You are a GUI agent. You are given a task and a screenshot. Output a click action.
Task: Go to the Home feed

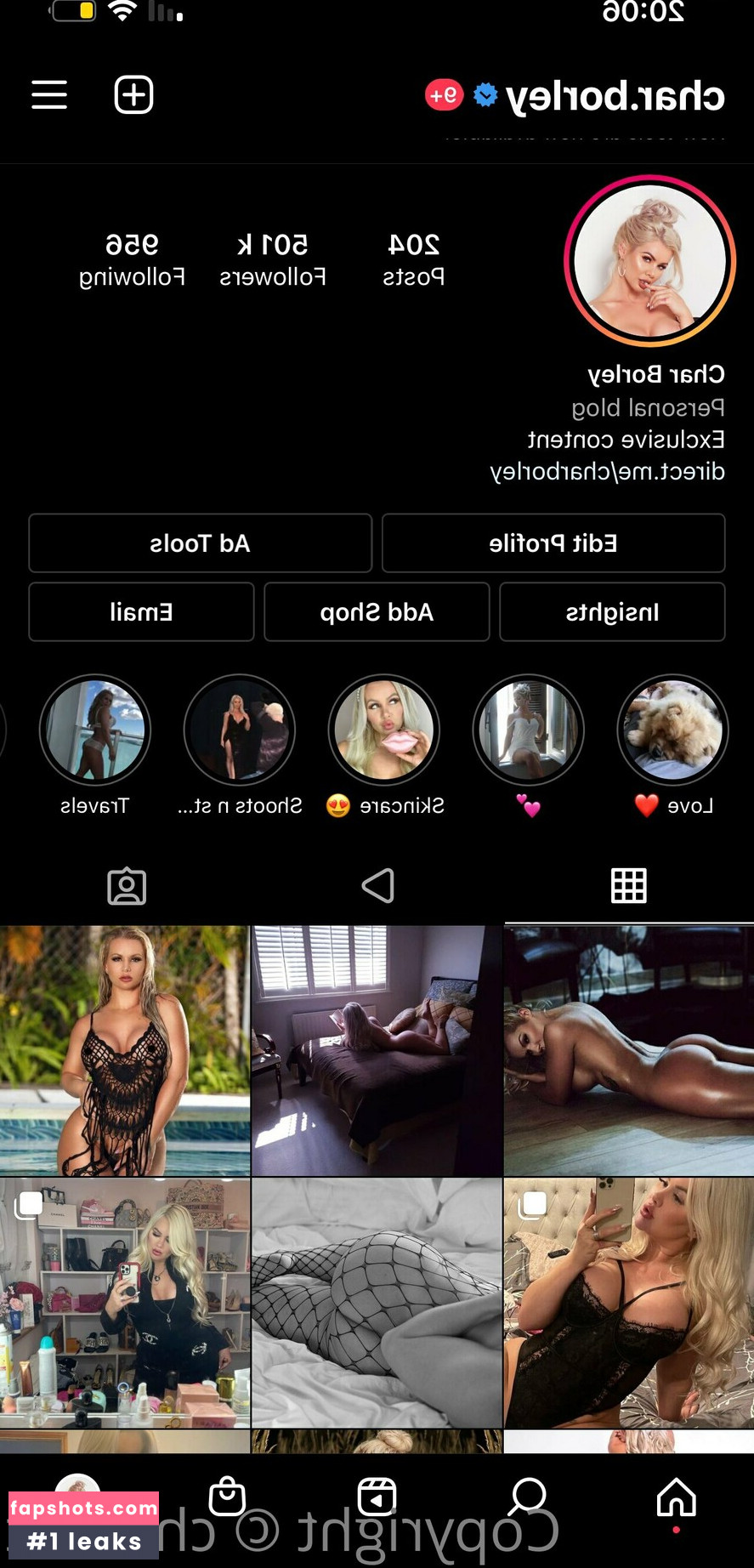(x=676, y=1498)
